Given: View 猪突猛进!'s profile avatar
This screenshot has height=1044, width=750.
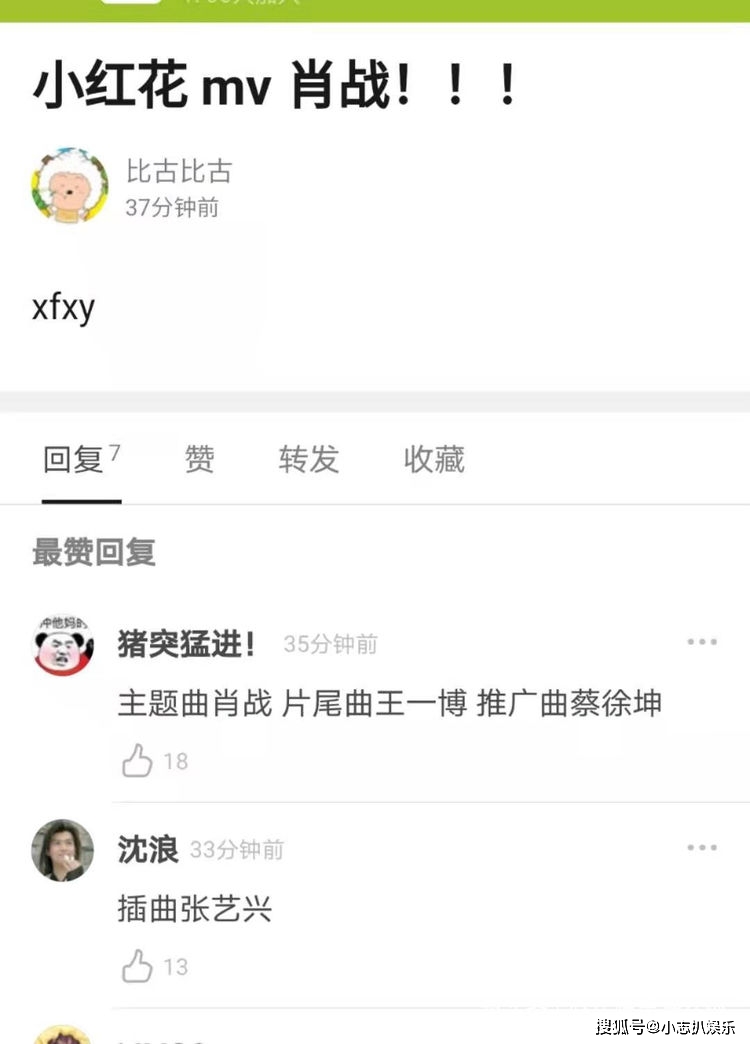Looking at the screenshot, I should tap(63, 645).
